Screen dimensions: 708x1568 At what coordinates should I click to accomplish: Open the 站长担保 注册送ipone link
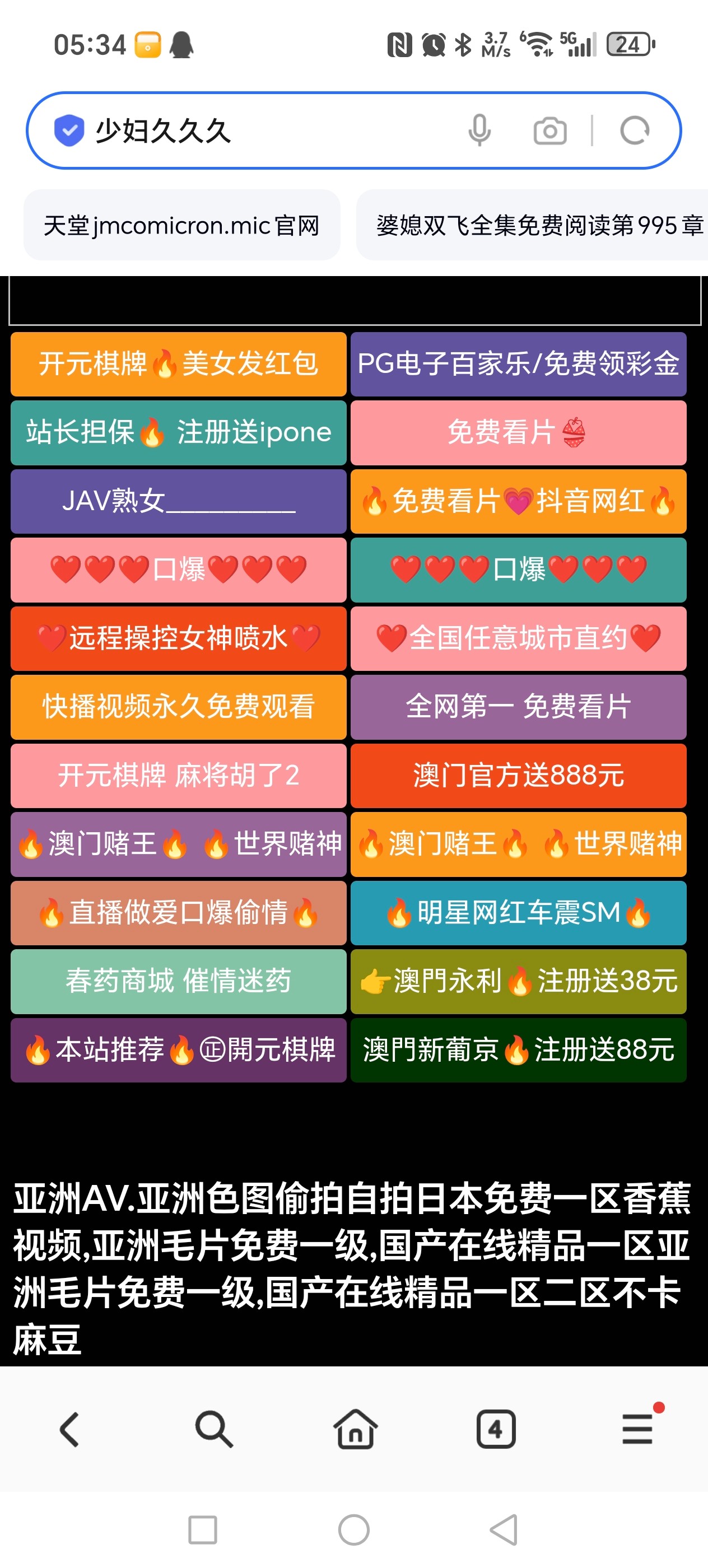pos(178,433)
